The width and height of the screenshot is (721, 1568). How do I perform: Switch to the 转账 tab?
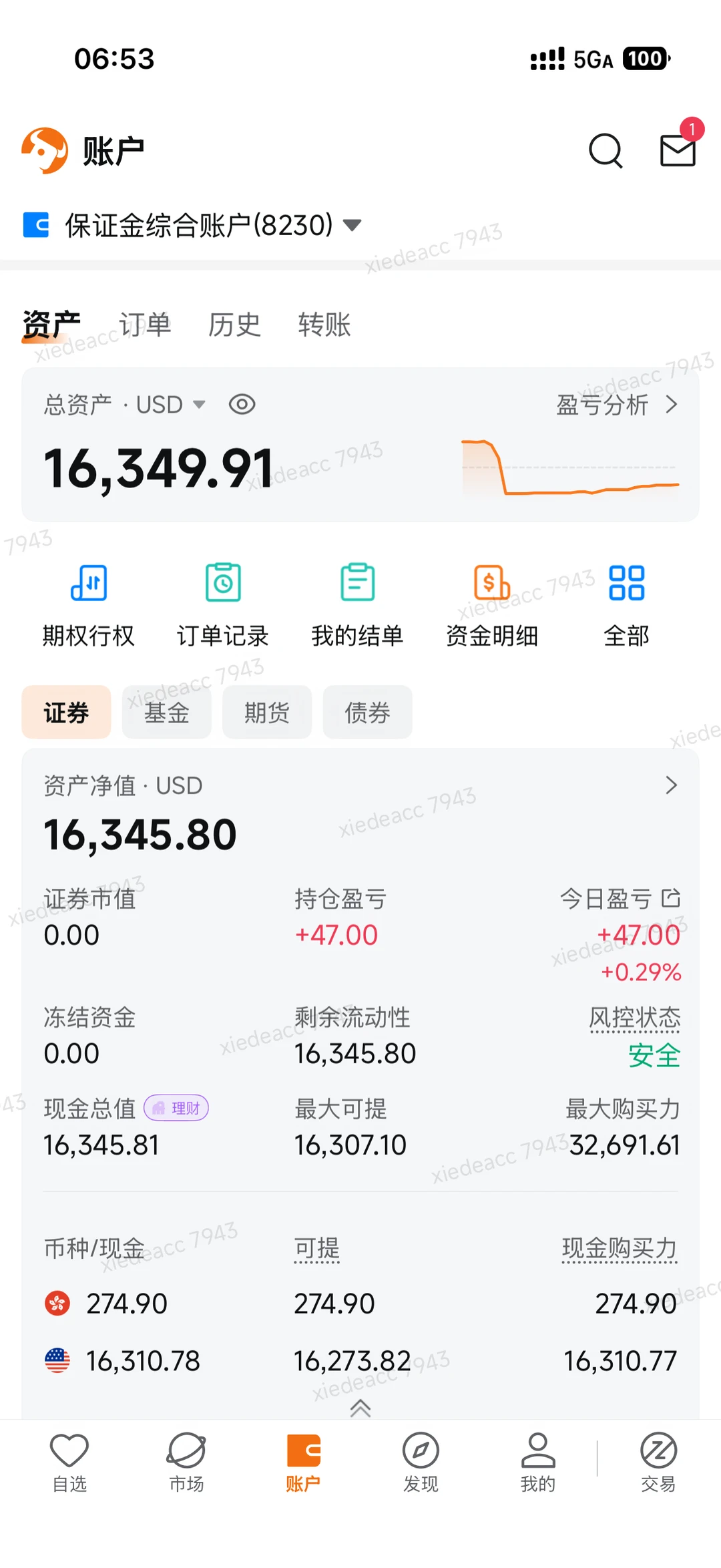tap(324, 325)
